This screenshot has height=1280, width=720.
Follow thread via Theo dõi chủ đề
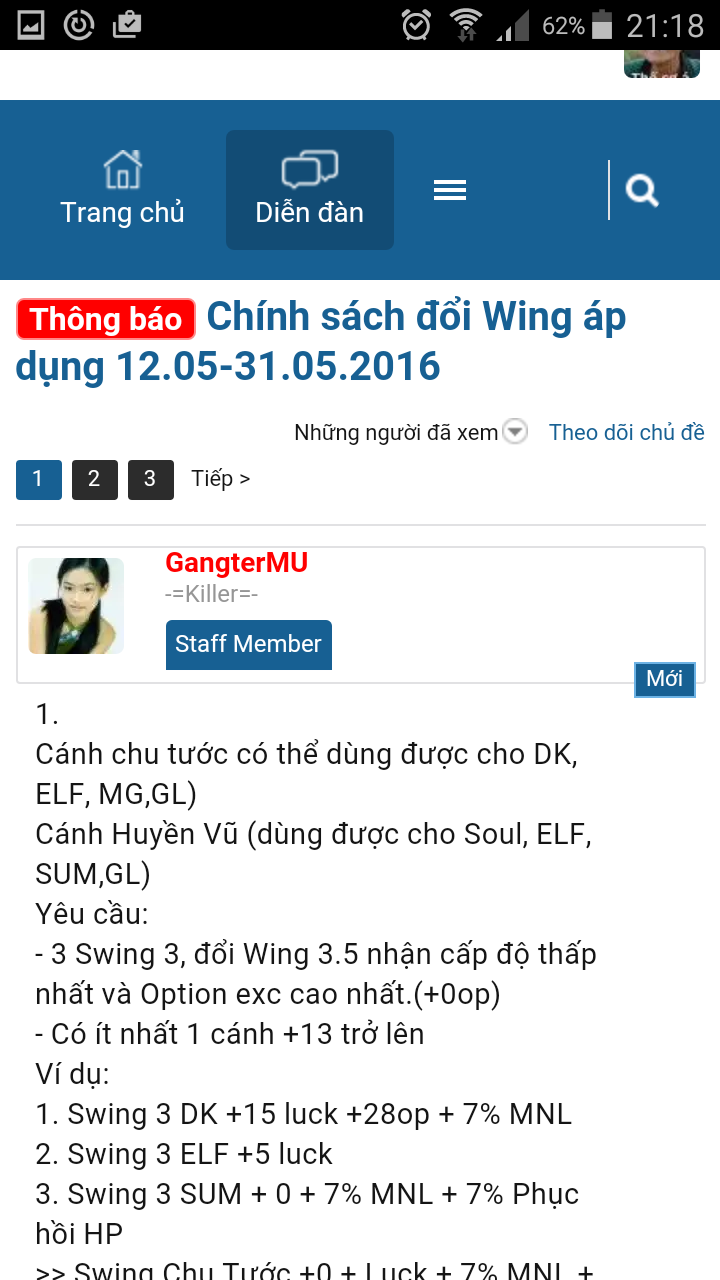pos(626,432)
